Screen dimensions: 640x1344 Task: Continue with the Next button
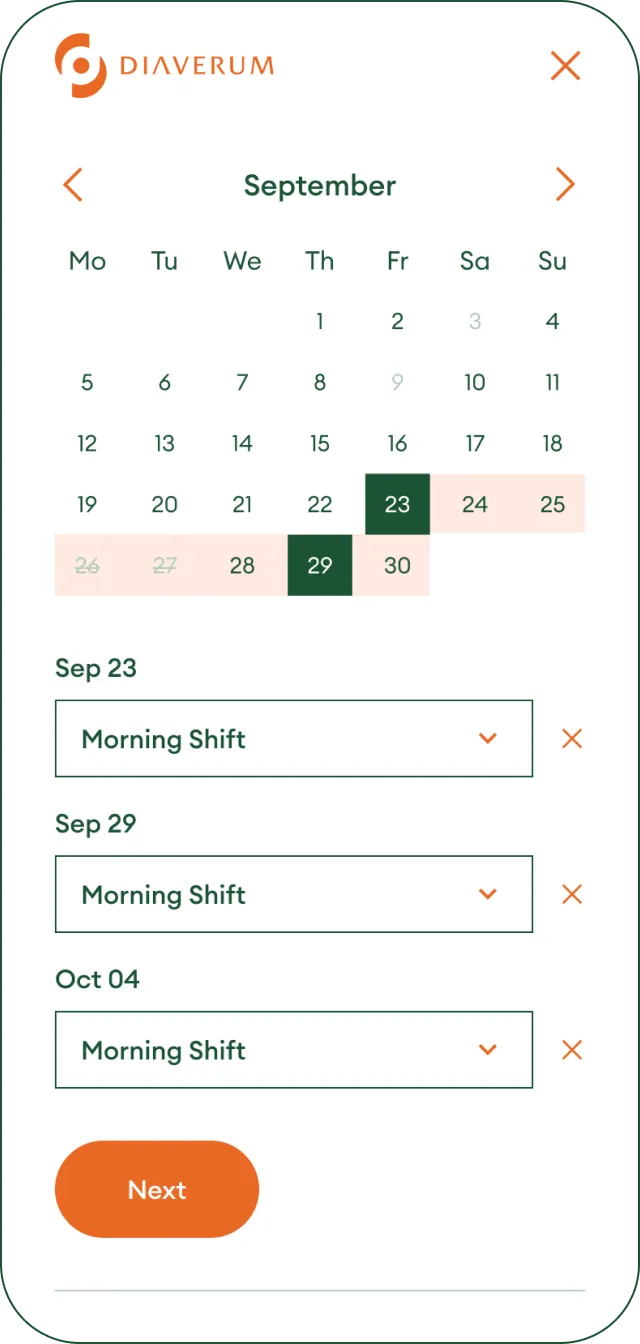(157, 1189)
